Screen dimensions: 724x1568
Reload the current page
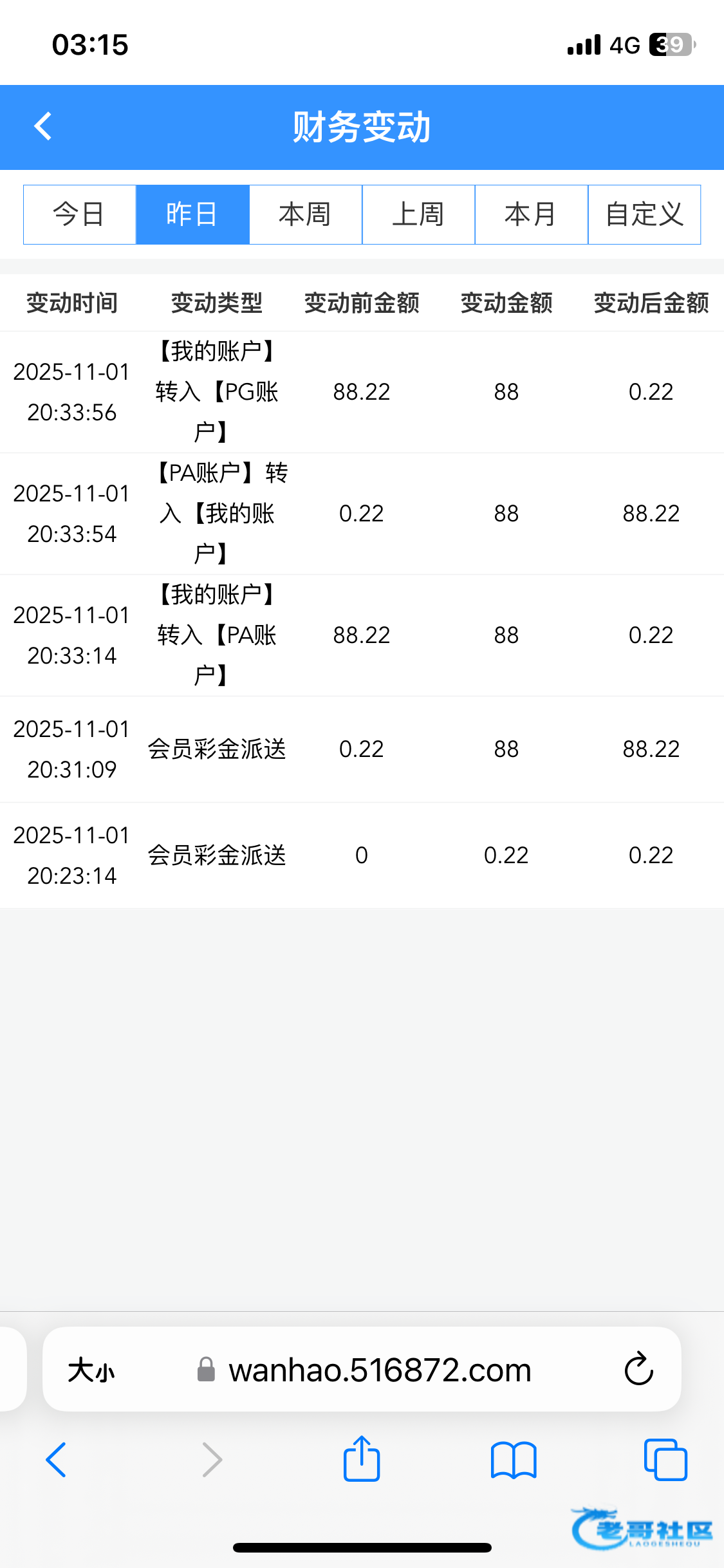pyautogui.click(x=638, y=1369)
